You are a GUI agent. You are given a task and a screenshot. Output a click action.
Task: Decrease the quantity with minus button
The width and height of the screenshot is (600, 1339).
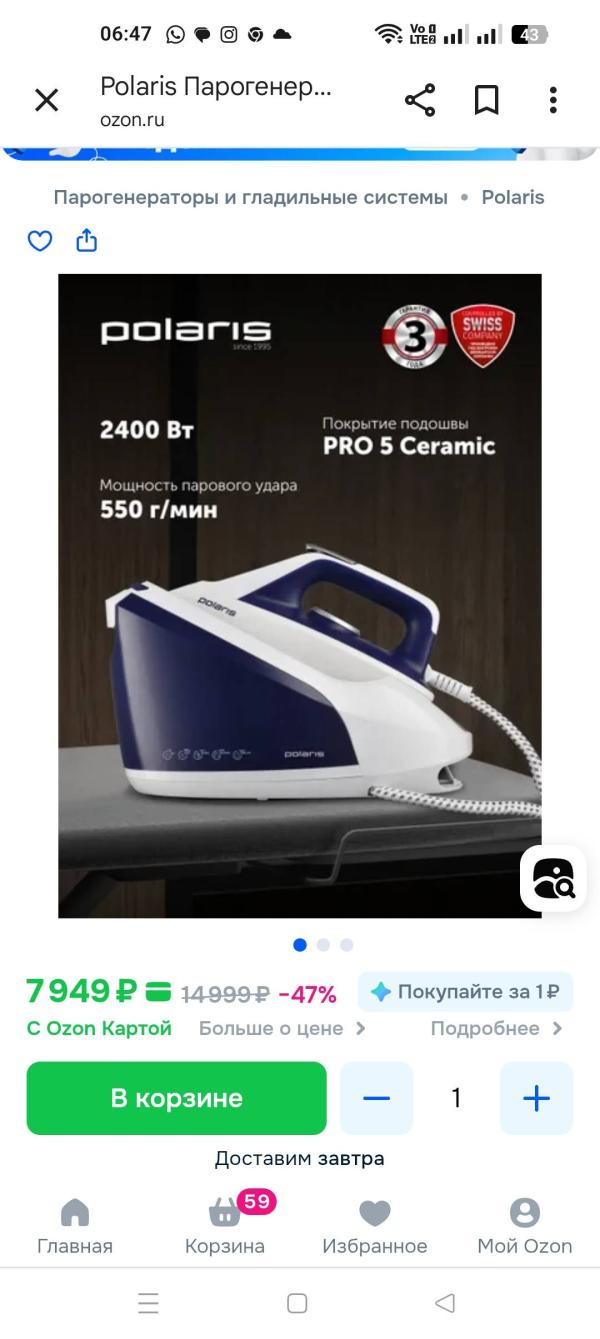pos(376,1098)
